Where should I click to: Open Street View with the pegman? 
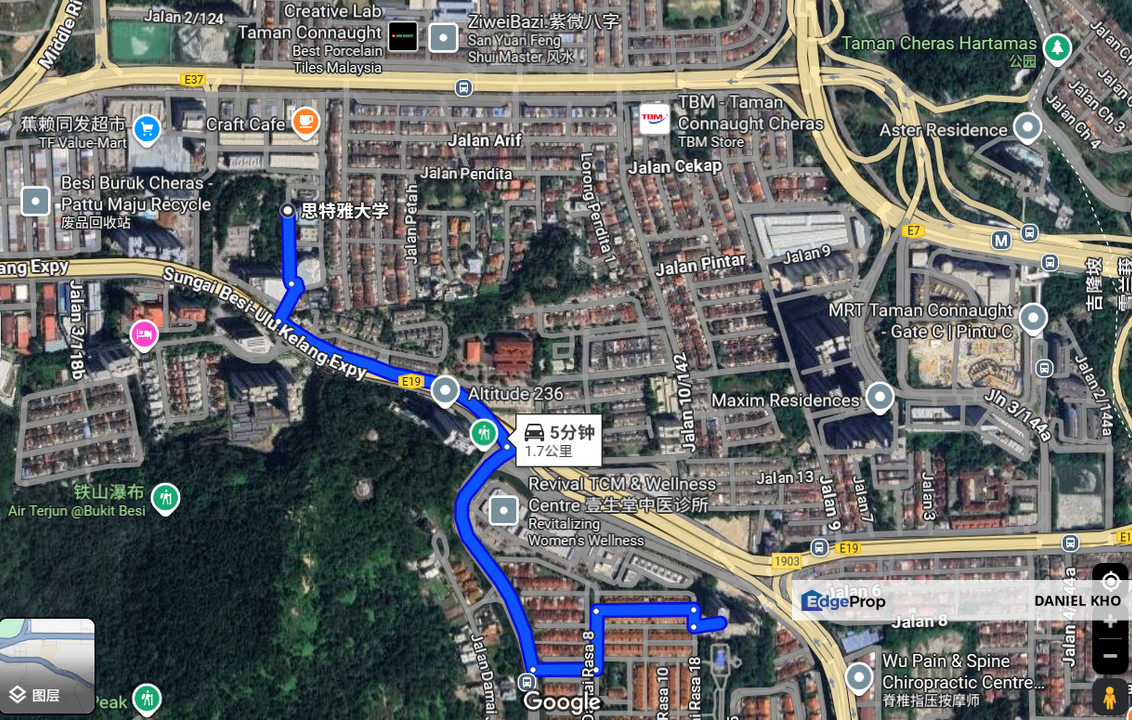(1110, 697)
